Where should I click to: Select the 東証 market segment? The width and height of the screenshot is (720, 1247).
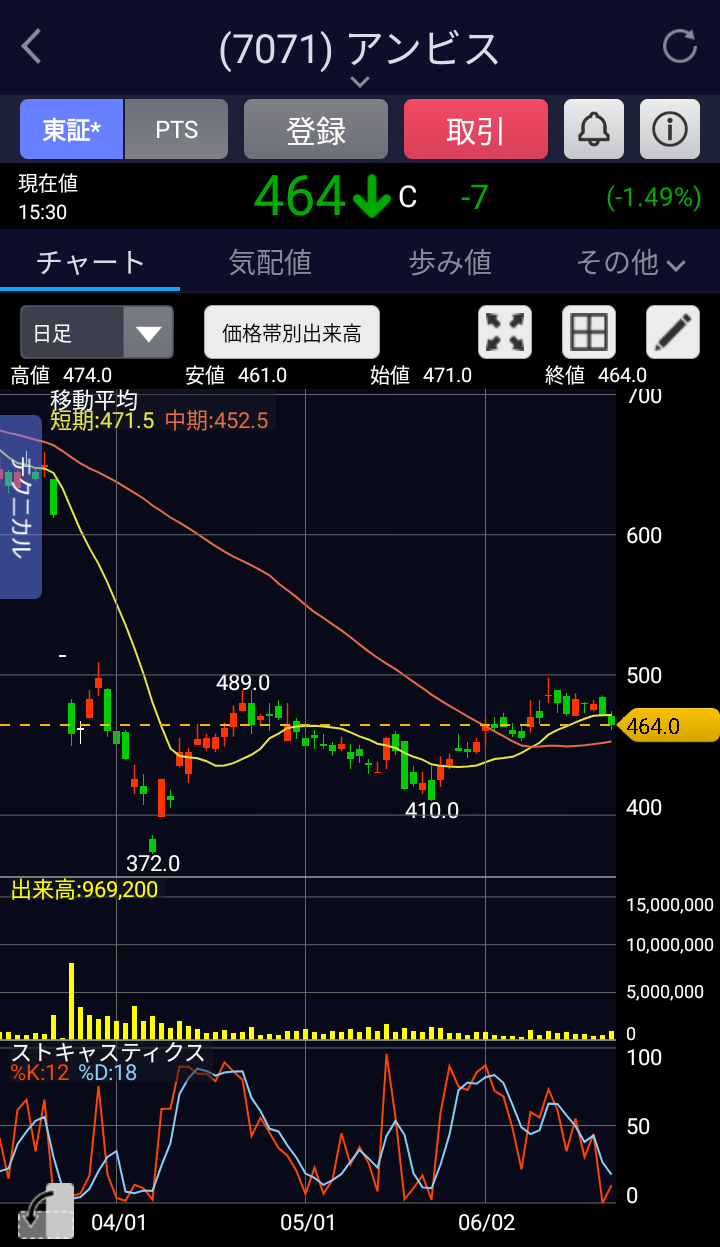(72, 129)
